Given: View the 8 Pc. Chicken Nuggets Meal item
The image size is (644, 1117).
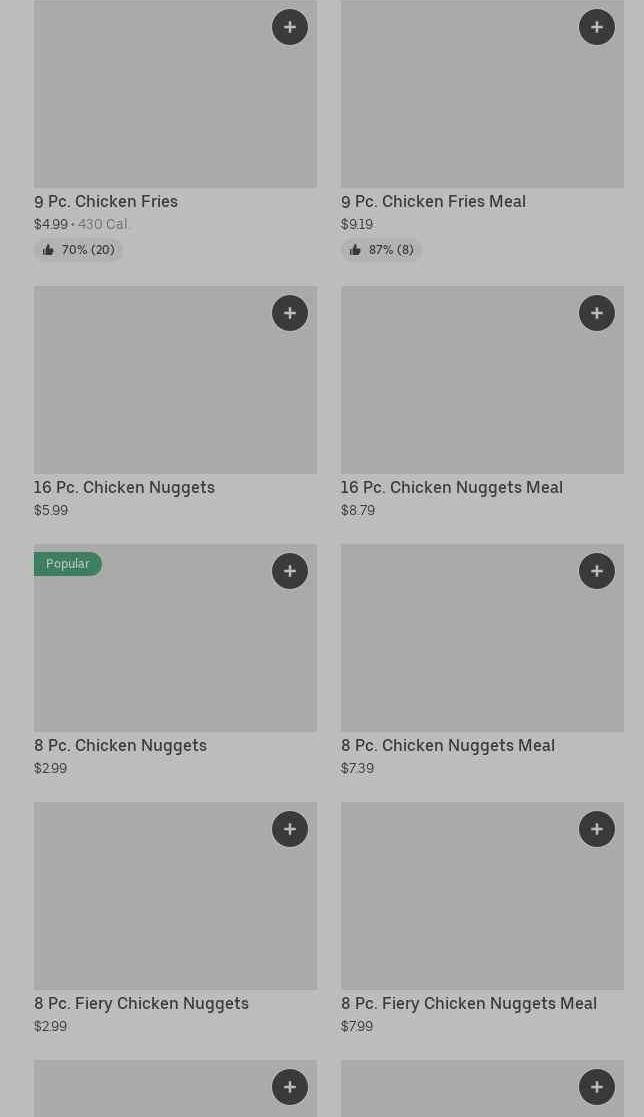Looking at the screenshot, I should (x=447, y=745).
